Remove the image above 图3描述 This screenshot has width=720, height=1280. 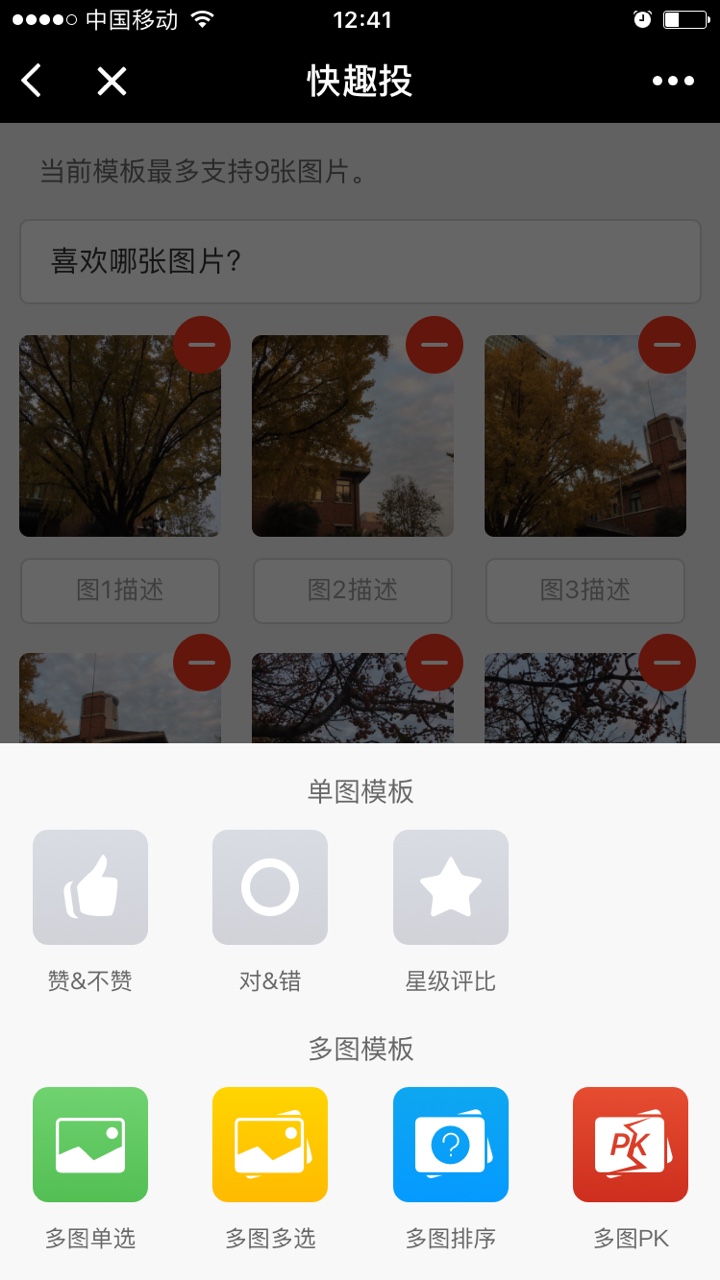[x=667, y=345]
